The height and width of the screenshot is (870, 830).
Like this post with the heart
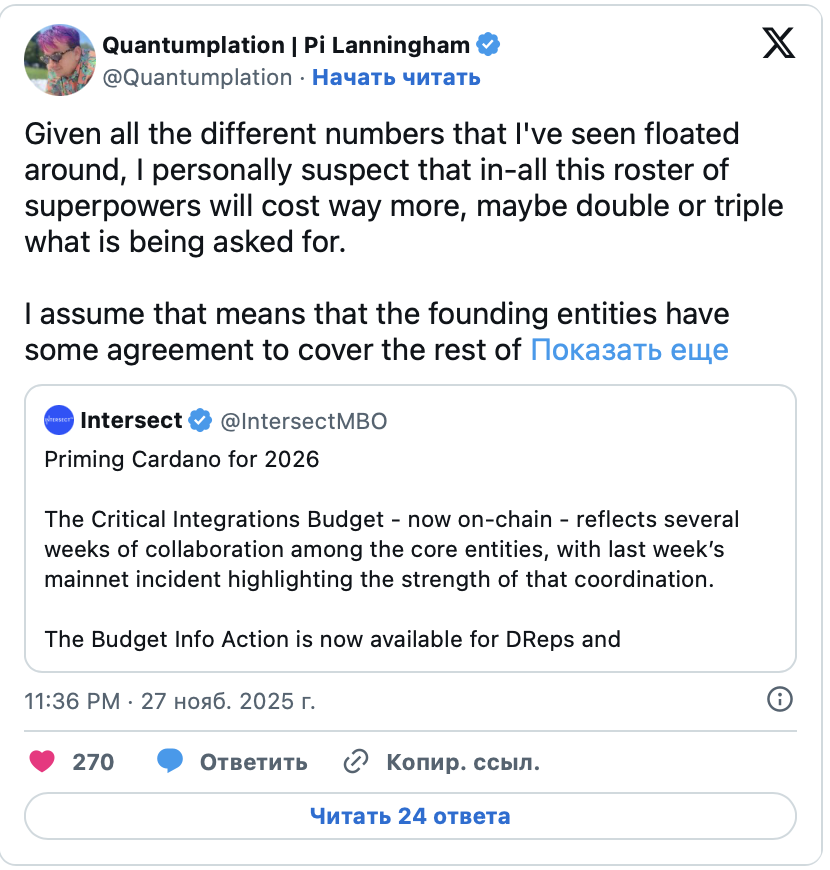coord(42,762)
